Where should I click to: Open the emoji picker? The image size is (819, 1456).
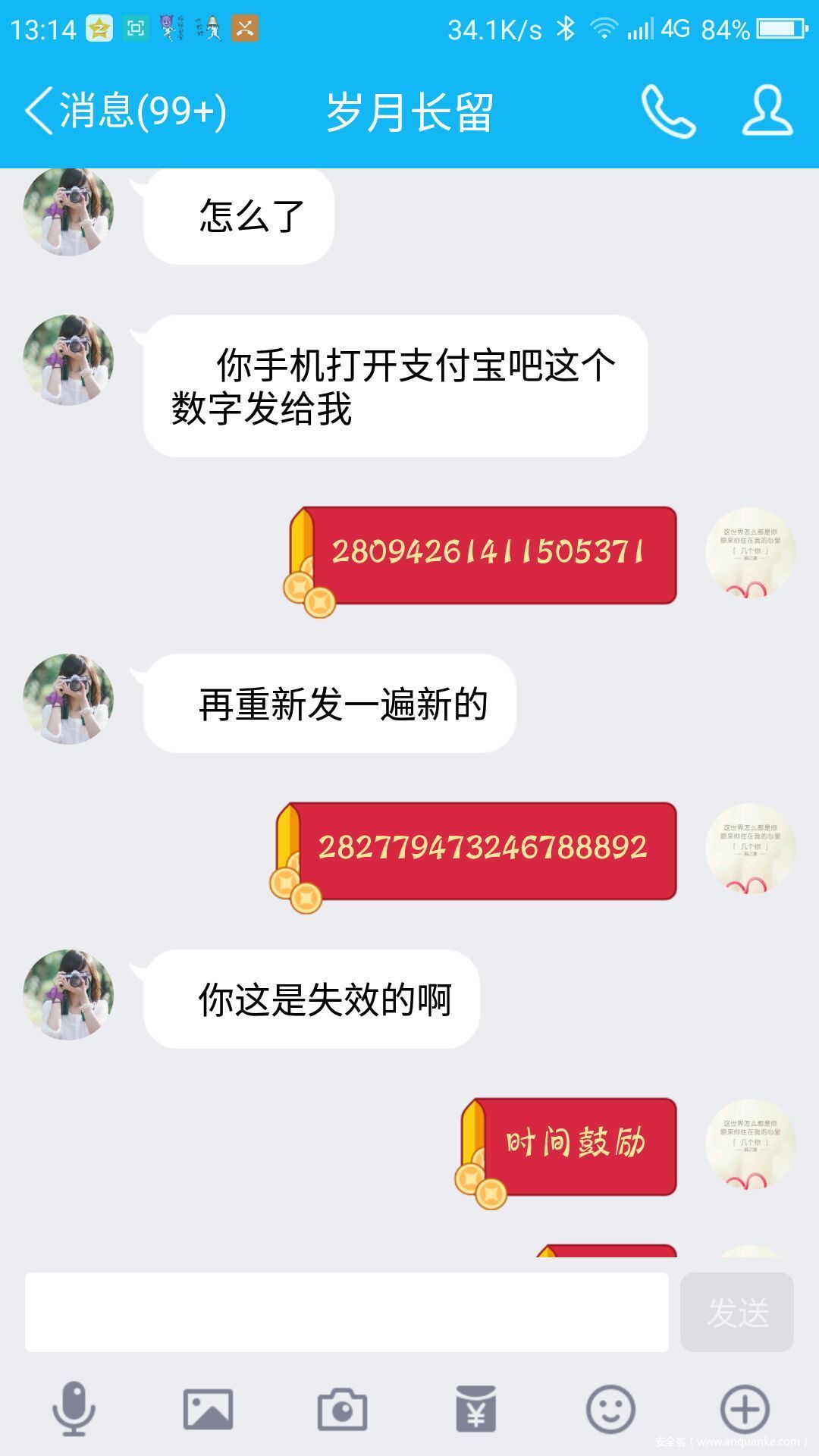pyautogui.click(x=610, y=1409)
